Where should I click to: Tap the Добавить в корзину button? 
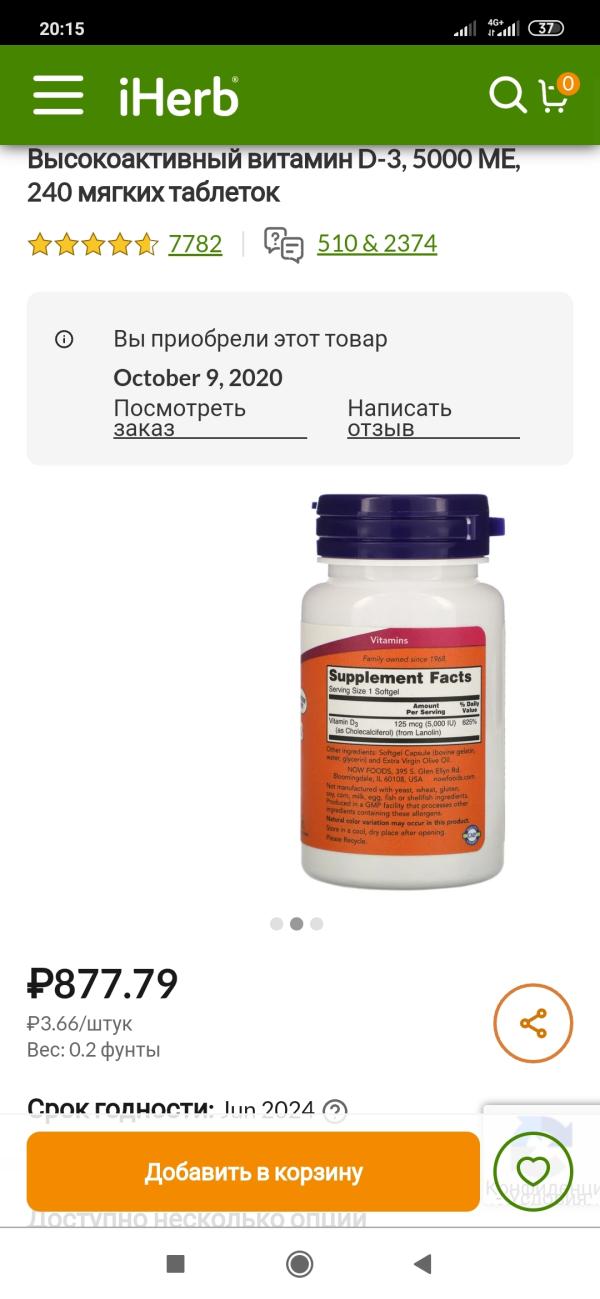click(253, 1172)
